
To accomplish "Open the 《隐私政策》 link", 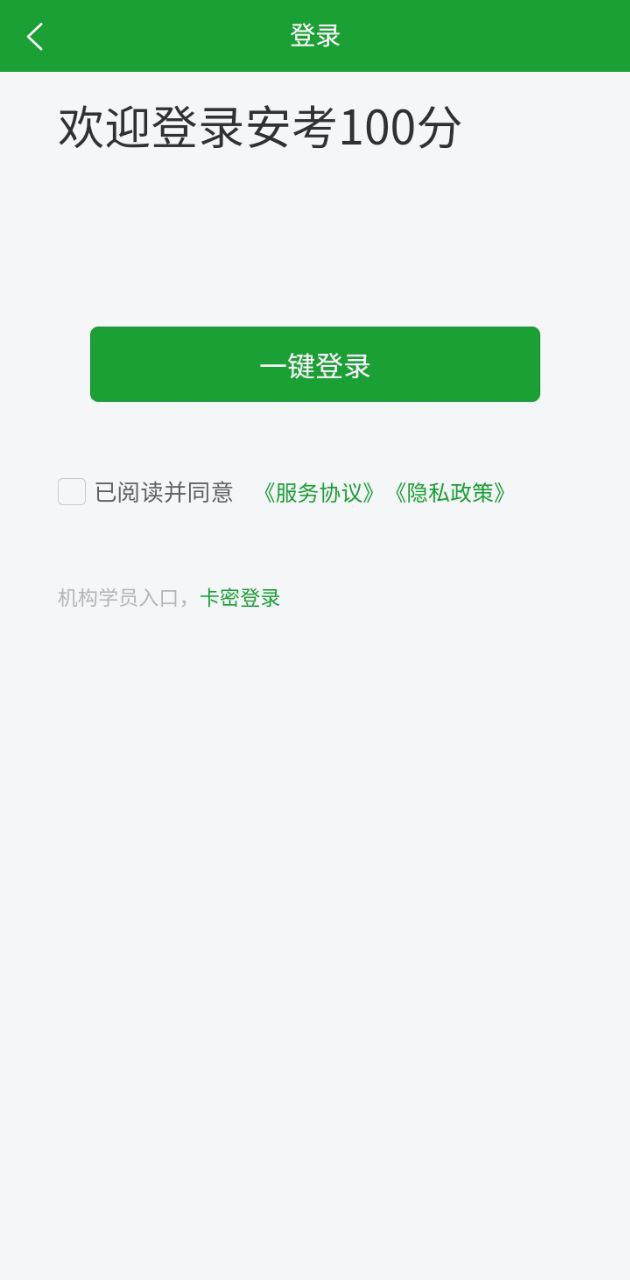I will coord(450,493).
